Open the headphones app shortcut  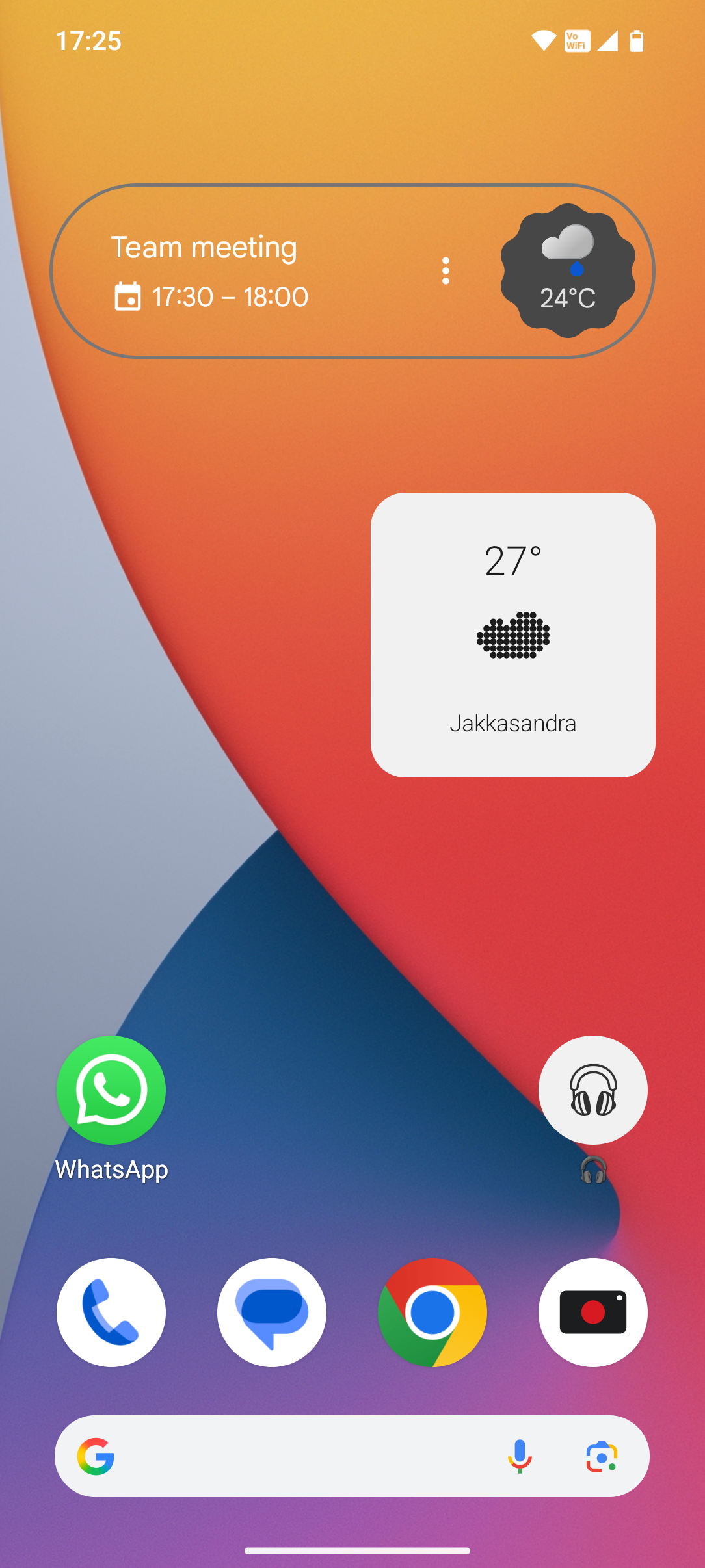pos(592,1090)
